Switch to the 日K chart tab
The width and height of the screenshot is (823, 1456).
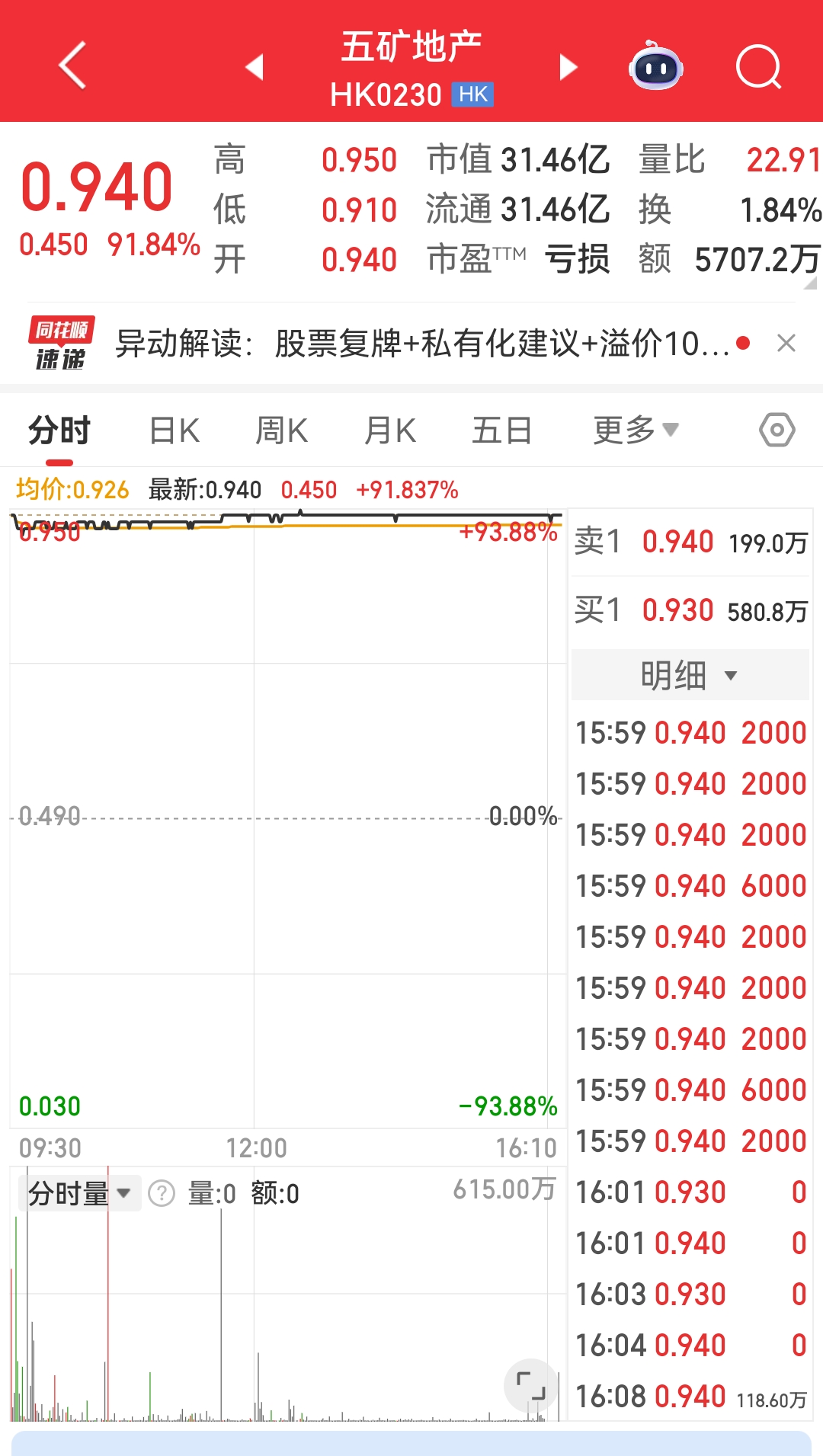pyautogui.click(x=174, y=430)
